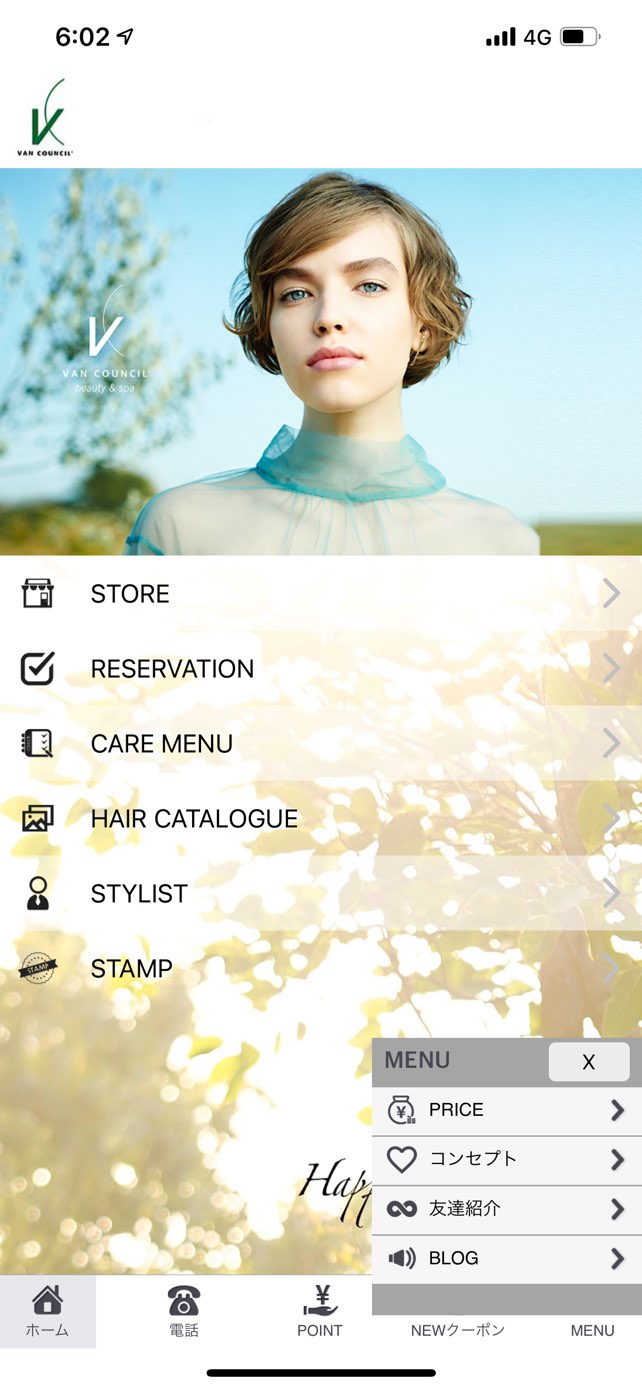Image resolution: width=642 pixels, height=1389 pixels.
Task: Switch to the 電話 tab
Action: click(x=184, y=1312)
